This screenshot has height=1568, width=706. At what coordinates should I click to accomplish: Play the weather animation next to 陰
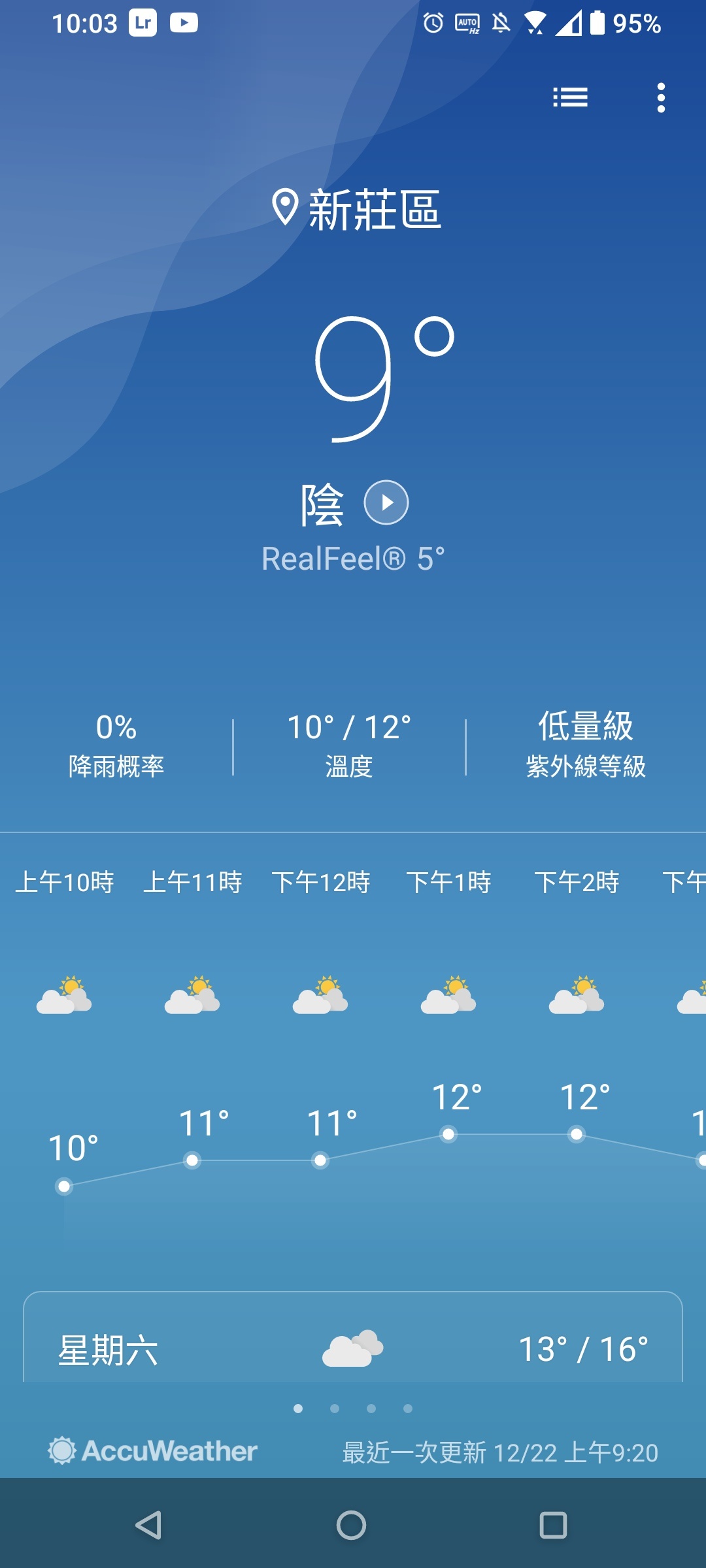pos(386,502)
